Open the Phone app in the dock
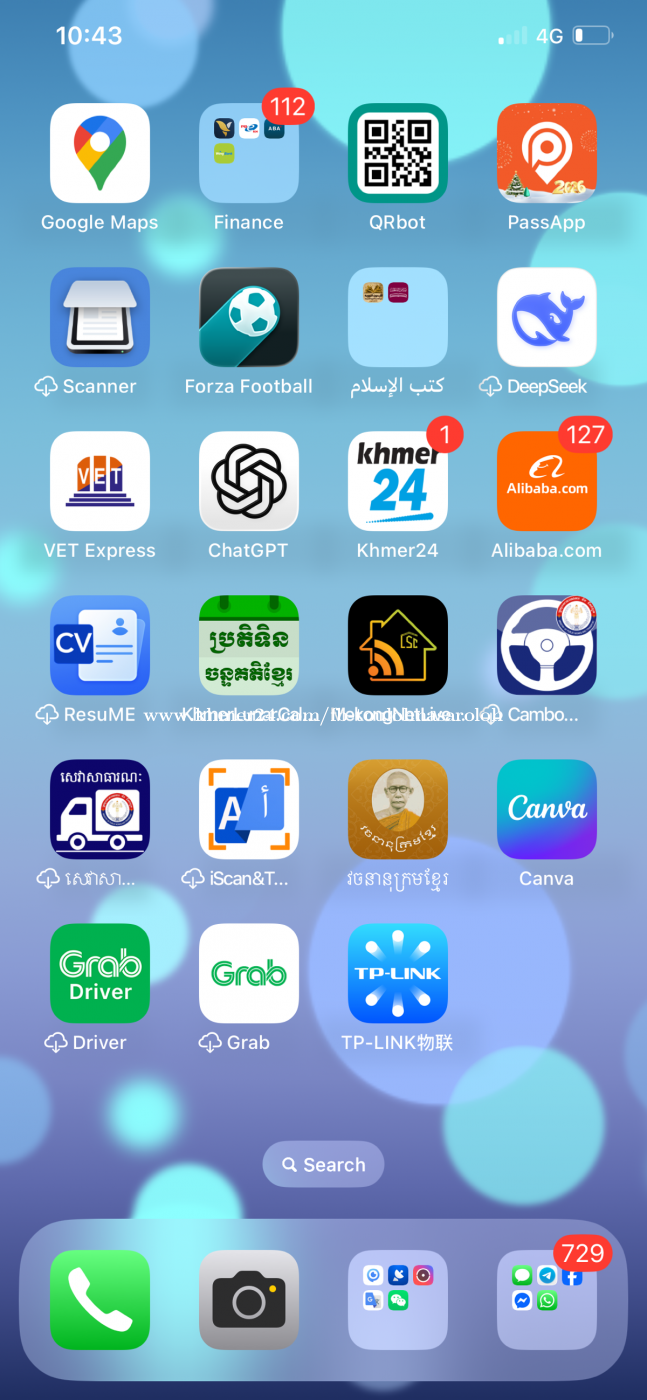647x1400 pixels. [x=100, y=1300]
